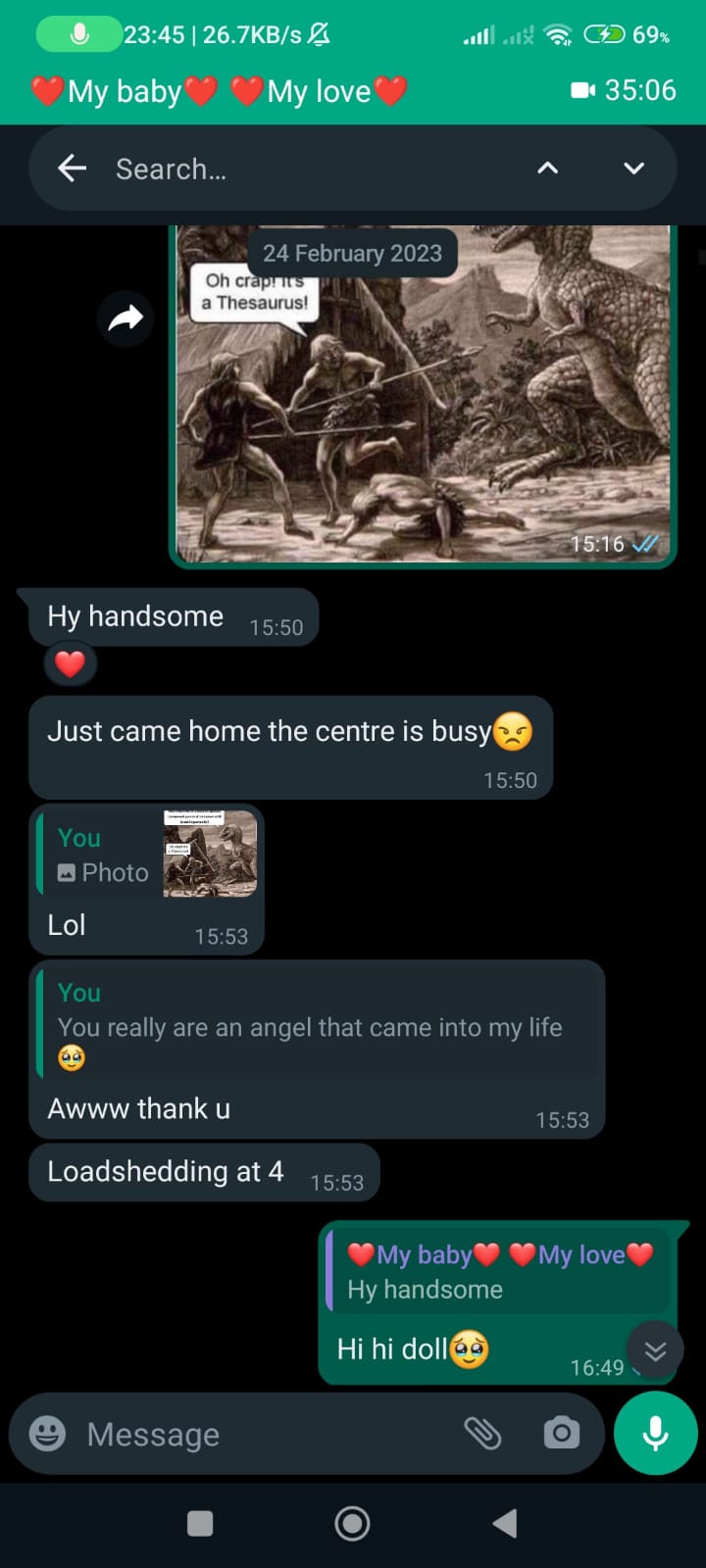Jump to latest messages with double chevron

pyautogui.click(x=655, y=1351)
